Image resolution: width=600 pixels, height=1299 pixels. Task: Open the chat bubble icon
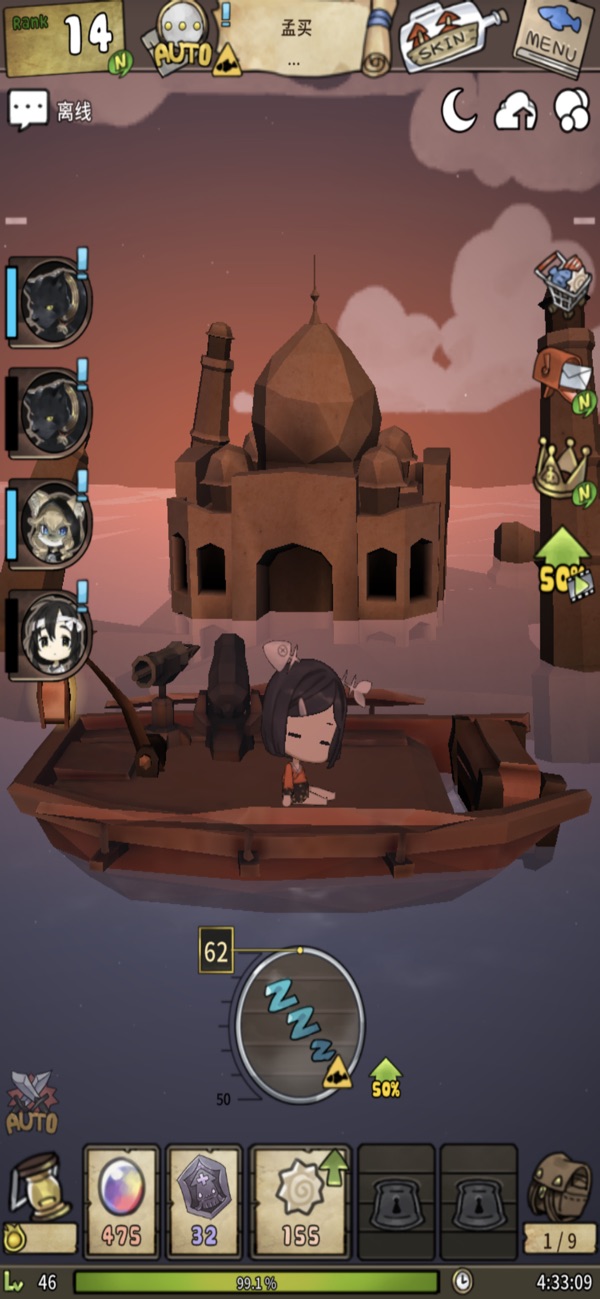point(28,110)
